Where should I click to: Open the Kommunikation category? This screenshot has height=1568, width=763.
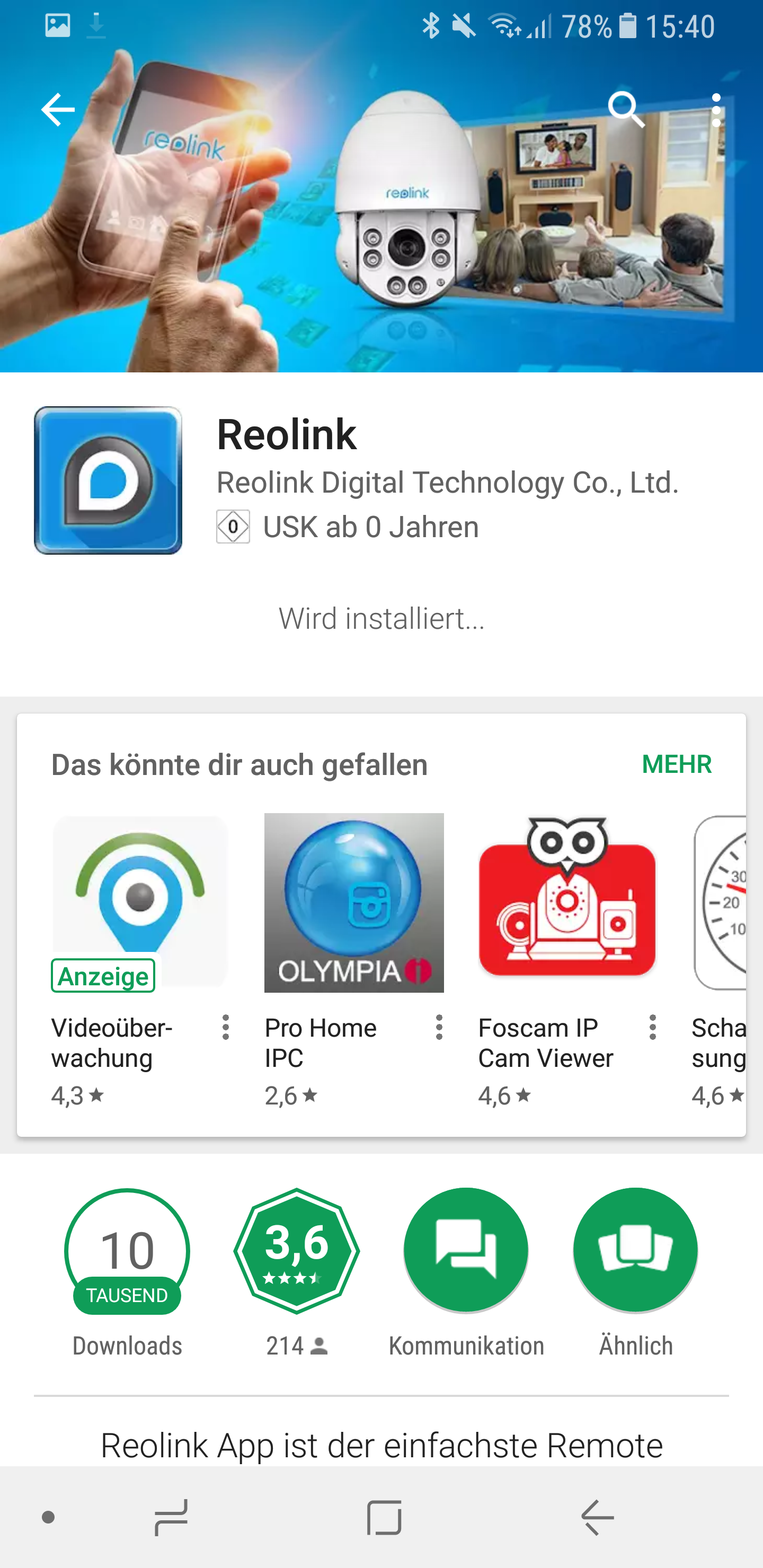[466, 1251]
